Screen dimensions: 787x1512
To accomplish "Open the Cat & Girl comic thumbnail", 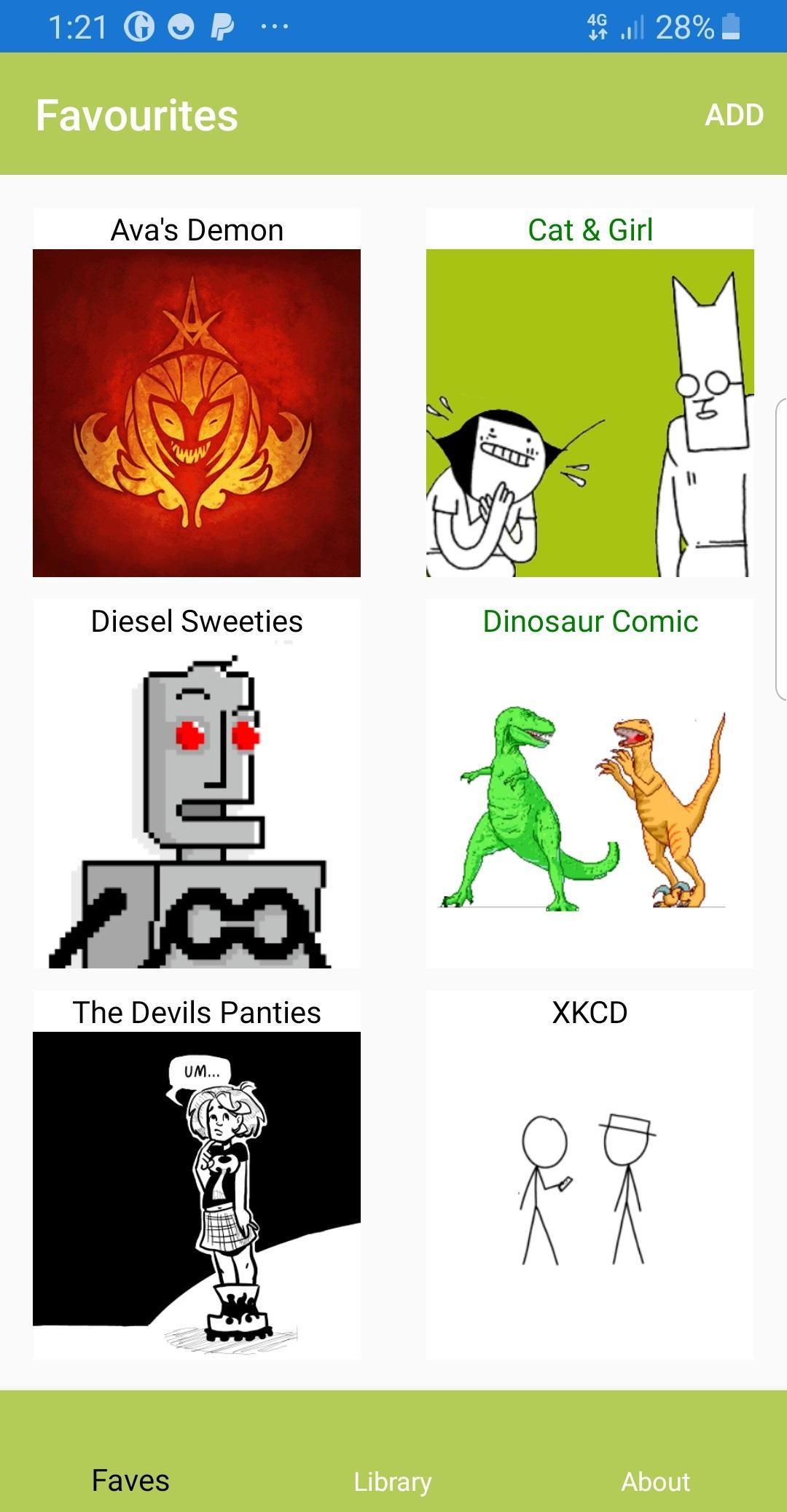I will 590,413.
